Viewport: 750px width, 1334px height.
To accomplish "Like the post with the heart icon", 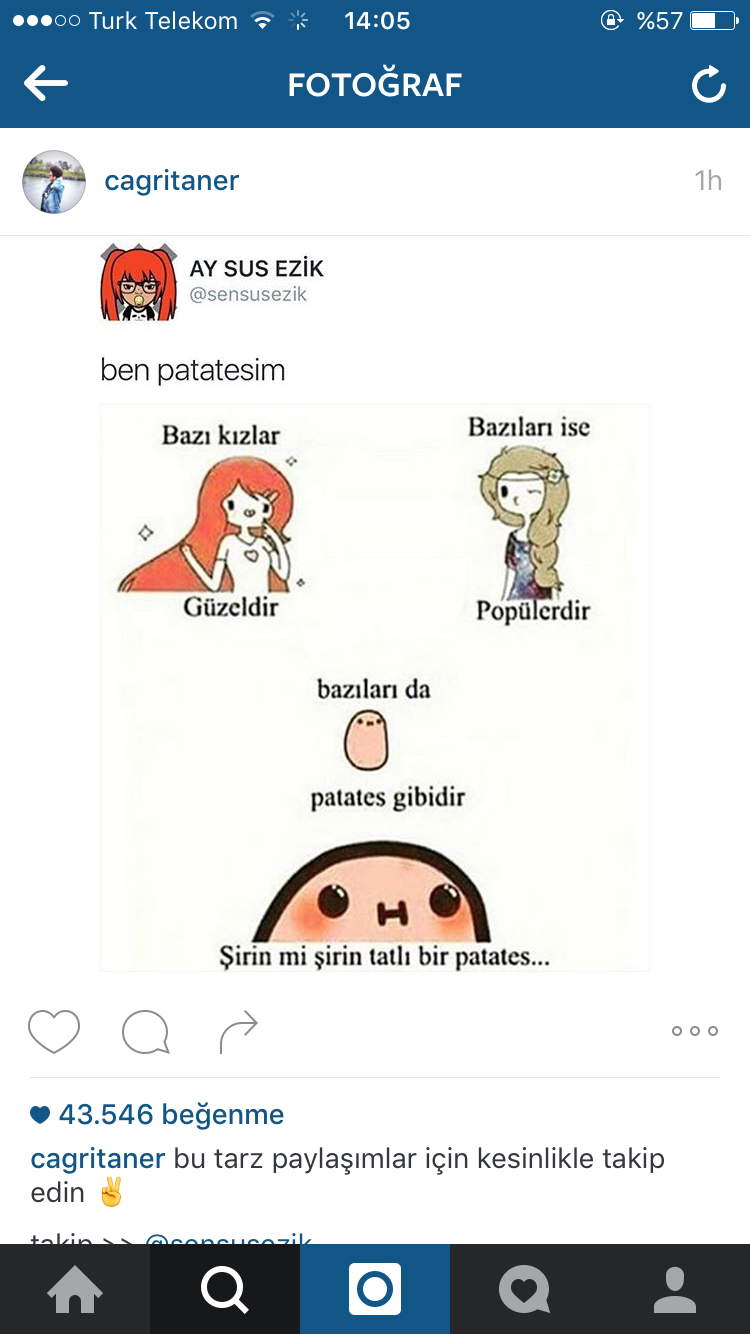I will (54, 1031).
